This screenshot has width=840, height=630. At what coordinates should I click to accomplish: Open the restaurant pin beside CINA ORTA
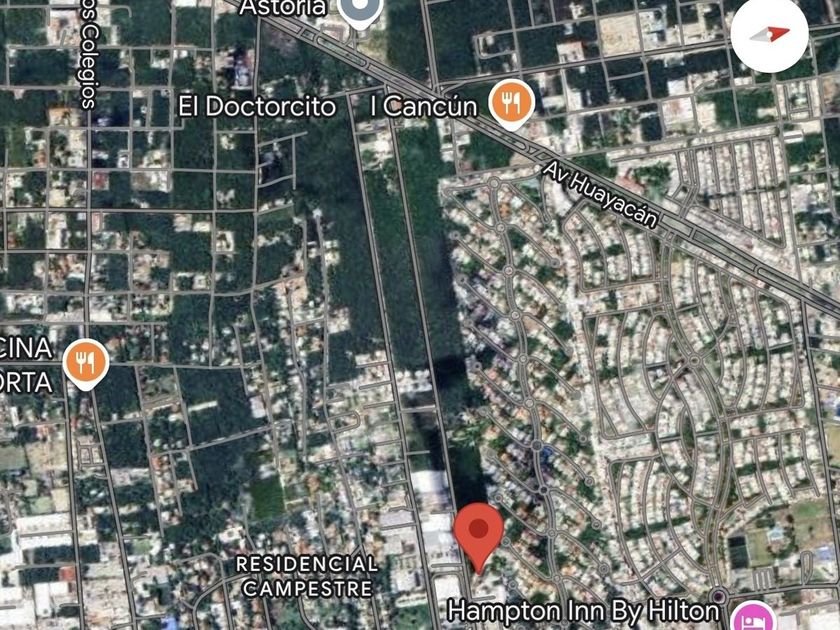point(86,364)
